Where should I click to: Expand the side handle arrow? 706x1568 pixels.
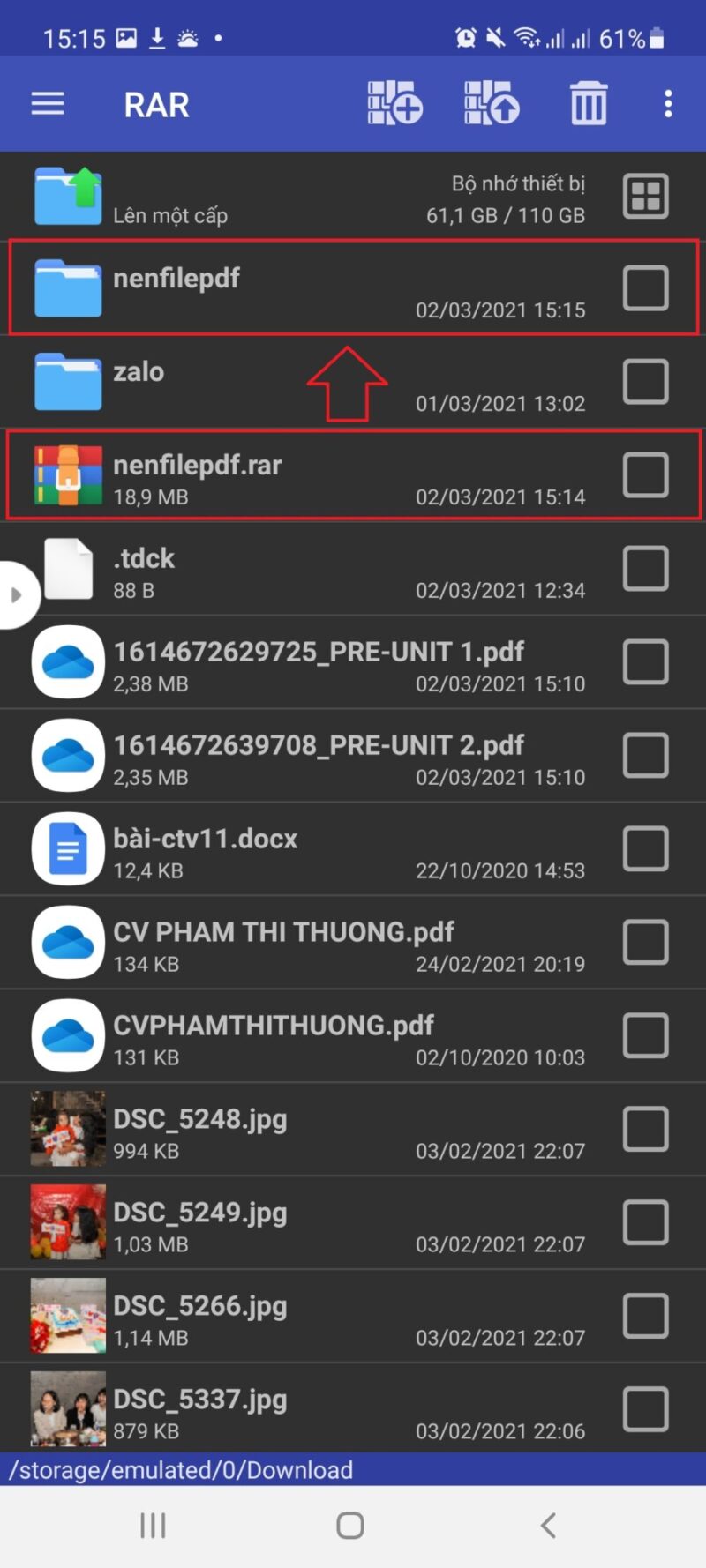click(16, 595)
